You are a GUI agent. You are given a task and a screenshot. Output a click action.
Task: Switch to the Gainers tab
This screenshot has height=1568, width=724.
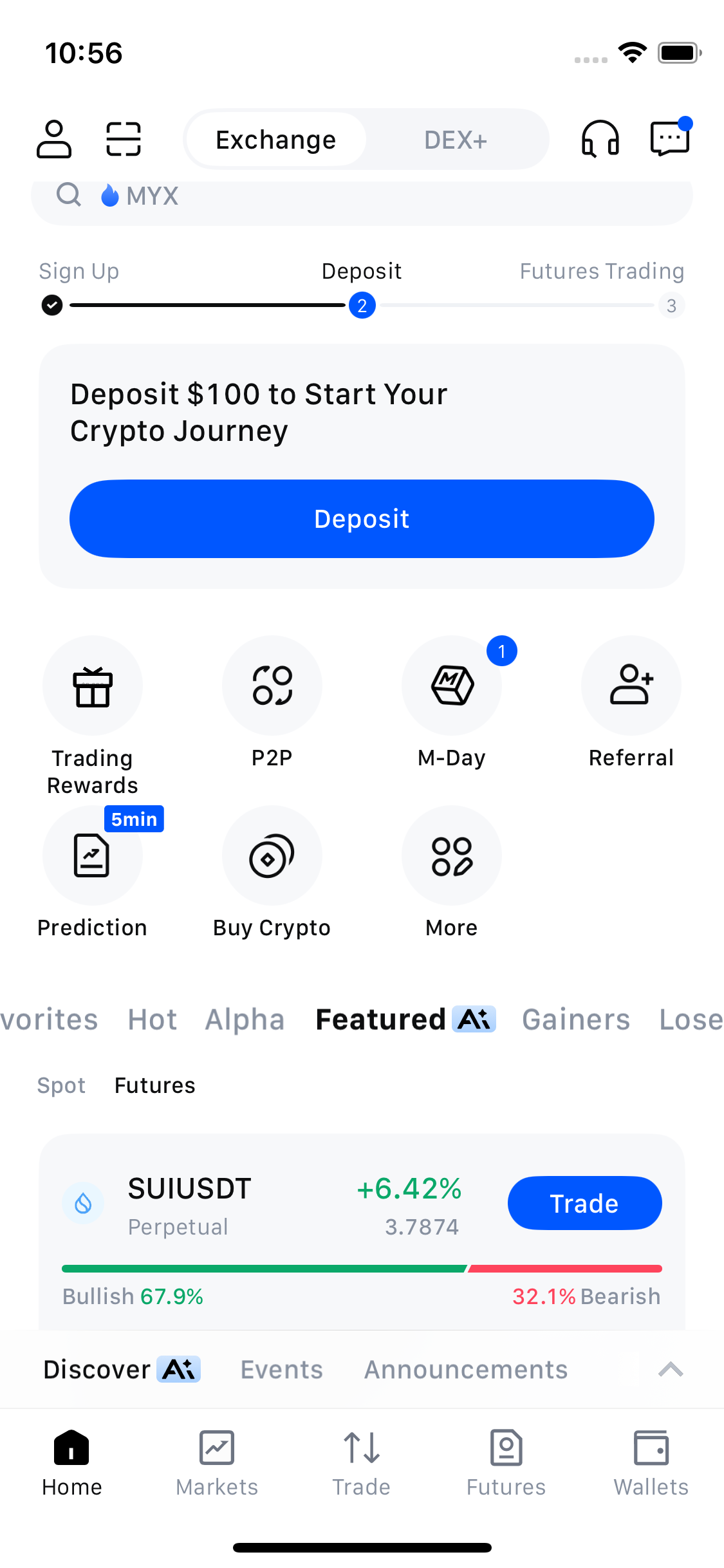pos(576,1020)
